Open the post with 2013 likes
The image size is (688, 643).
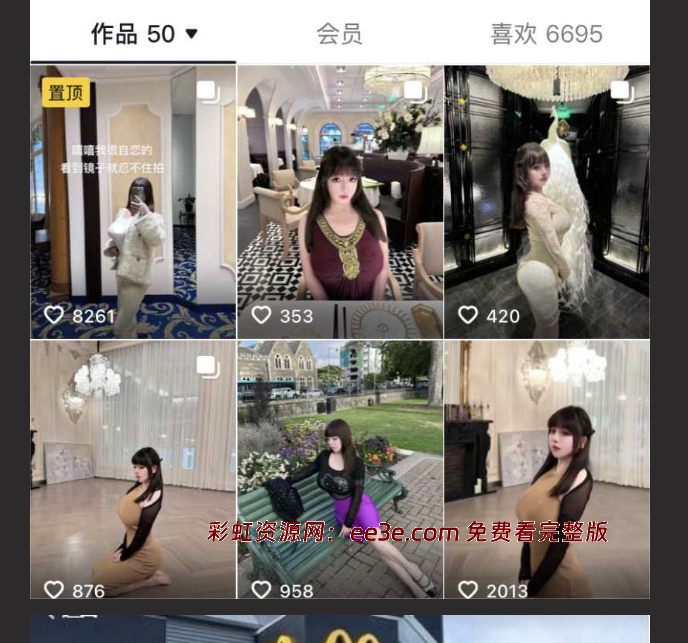coord(547,468)
